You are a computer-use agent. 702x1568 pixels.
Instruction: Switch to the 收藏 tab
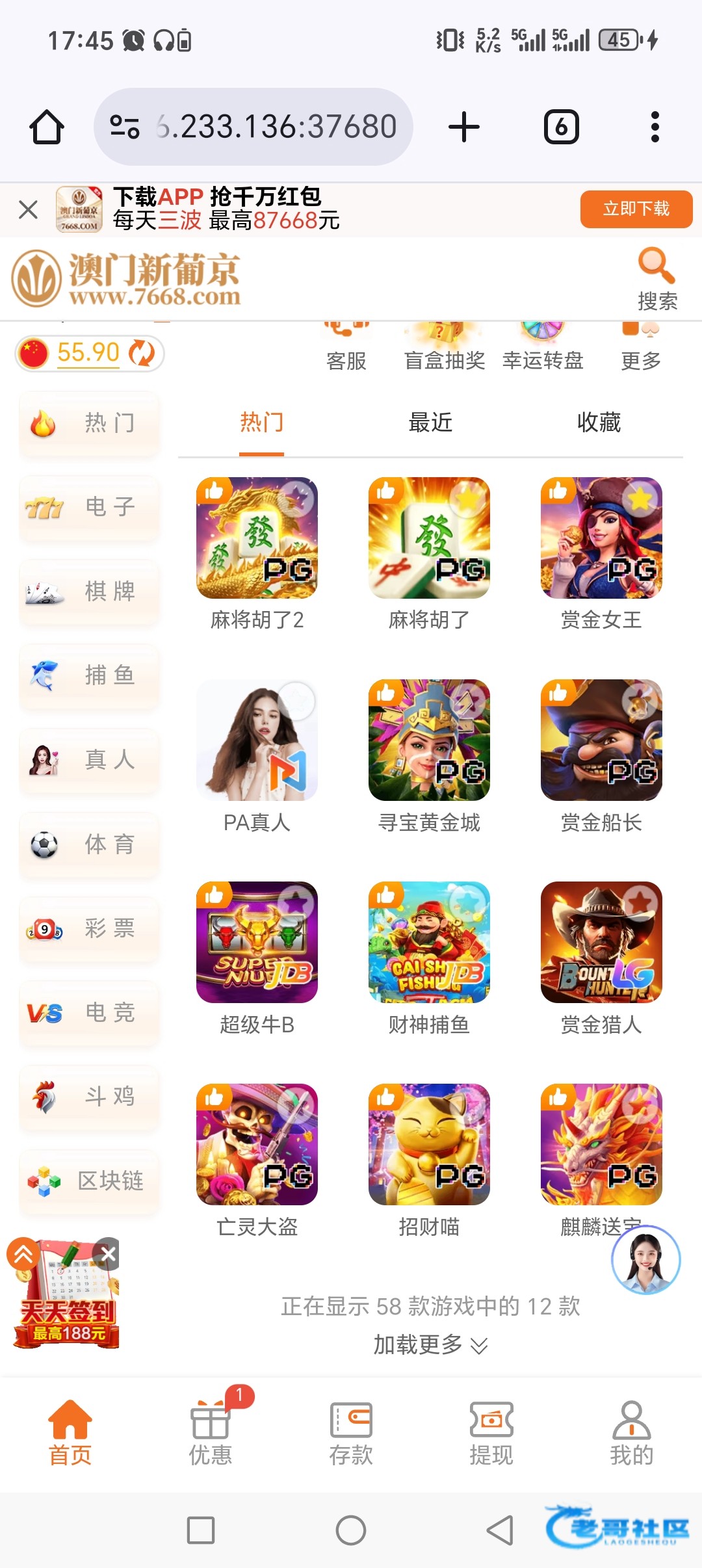click(599, 423)
